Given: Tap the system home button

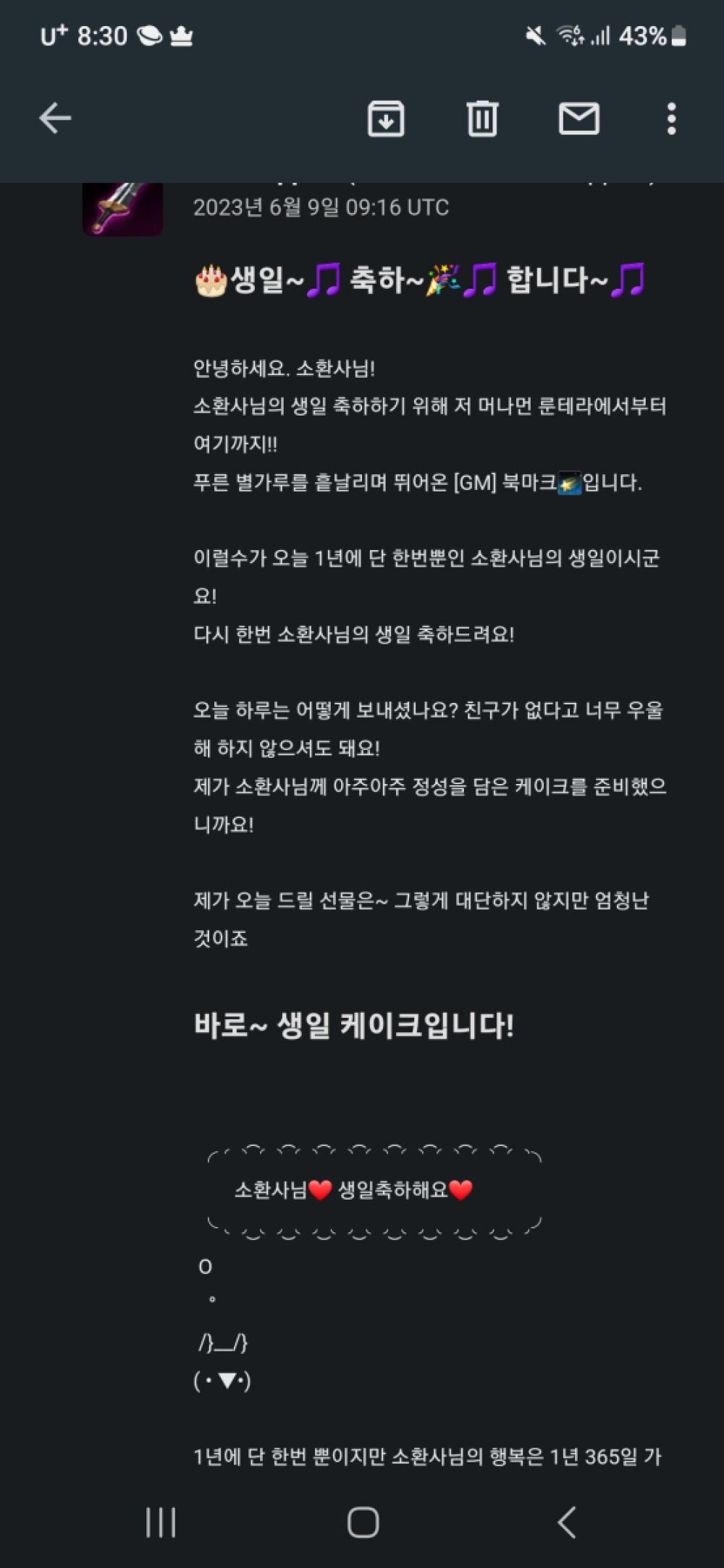Looking at the screenshot, I should click(363, 1522).
